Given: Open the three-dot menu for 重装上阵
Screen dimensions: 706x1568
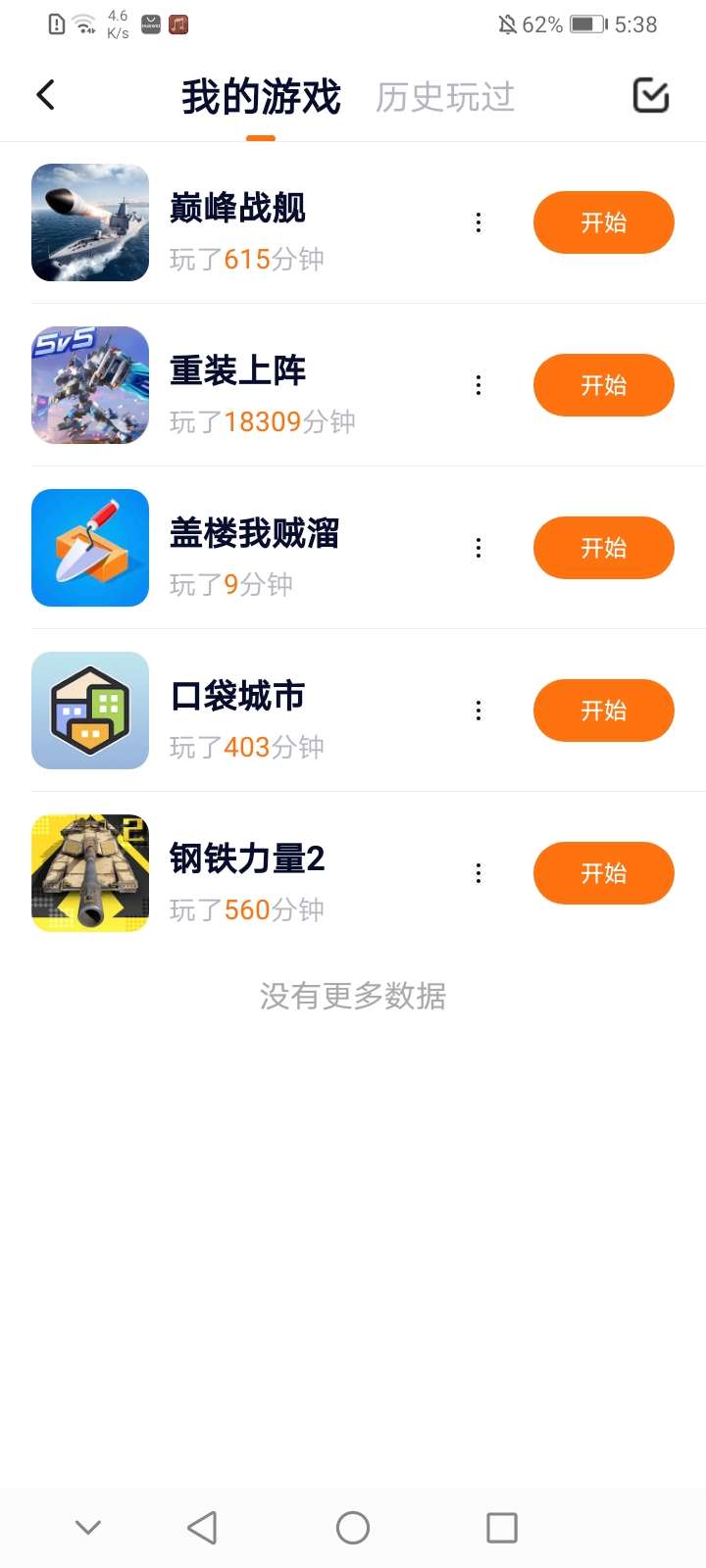Looking at the screenshot, I should [479, 385].
